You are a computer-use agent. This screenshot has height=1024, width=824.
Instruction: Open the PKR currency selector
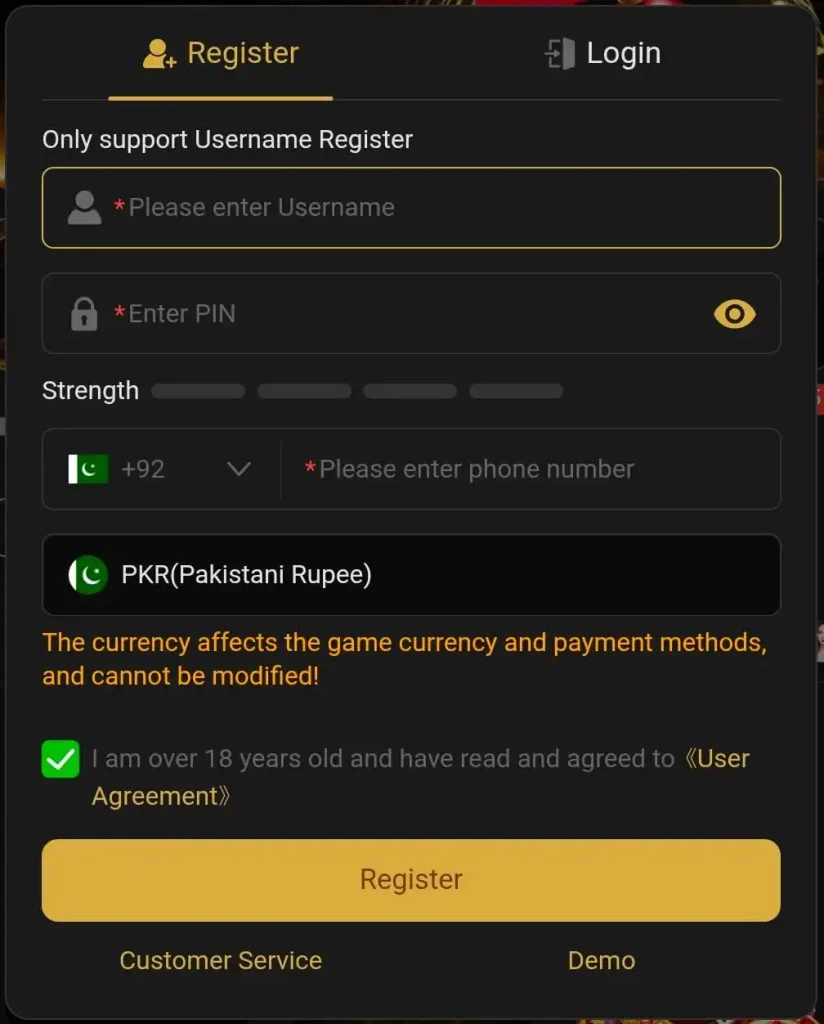[x=411, y=575]
